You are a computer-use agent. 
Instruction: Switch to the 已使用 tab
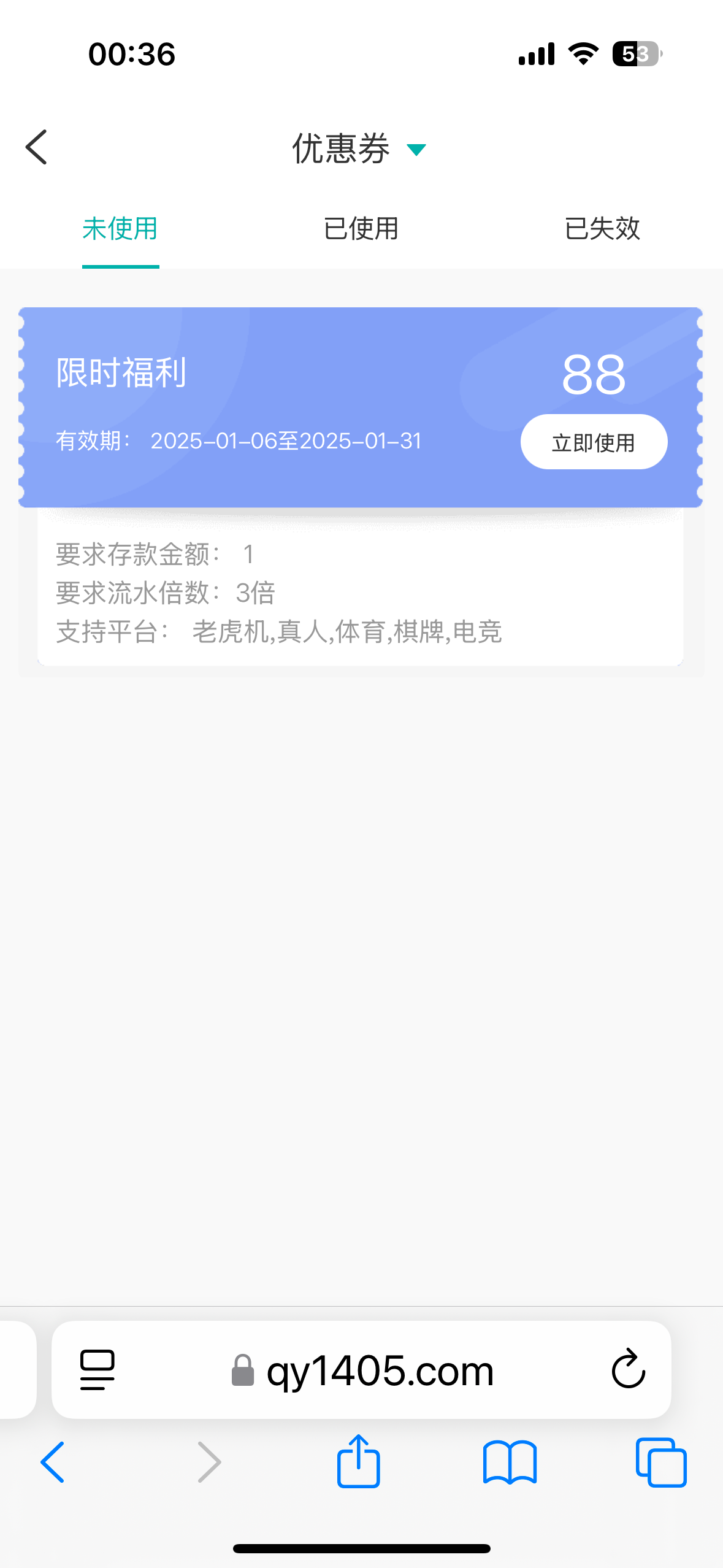[x=361, y=229]
